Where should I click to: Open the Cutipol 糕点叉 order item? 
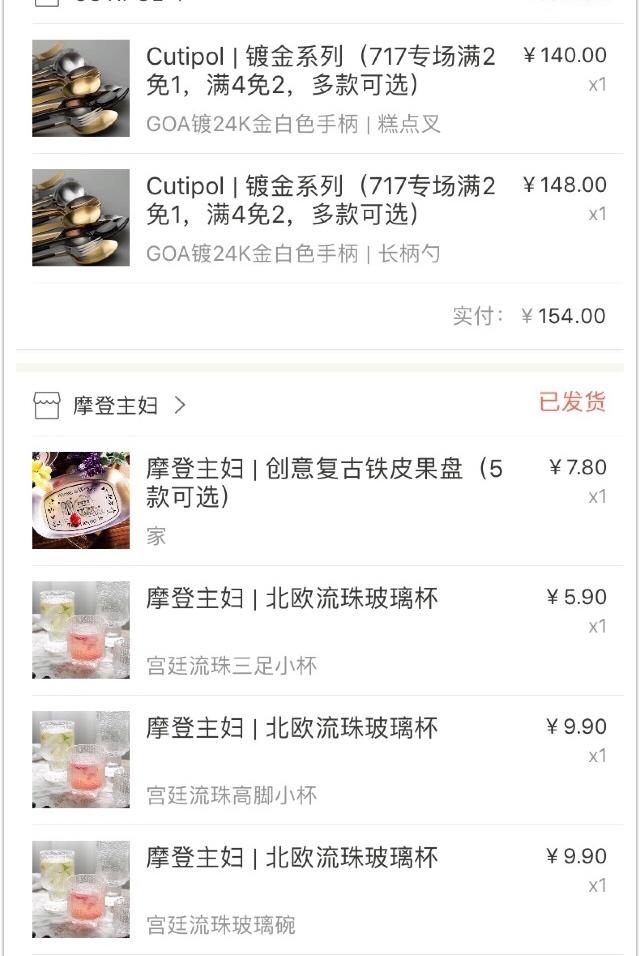(x=320, y=88)
